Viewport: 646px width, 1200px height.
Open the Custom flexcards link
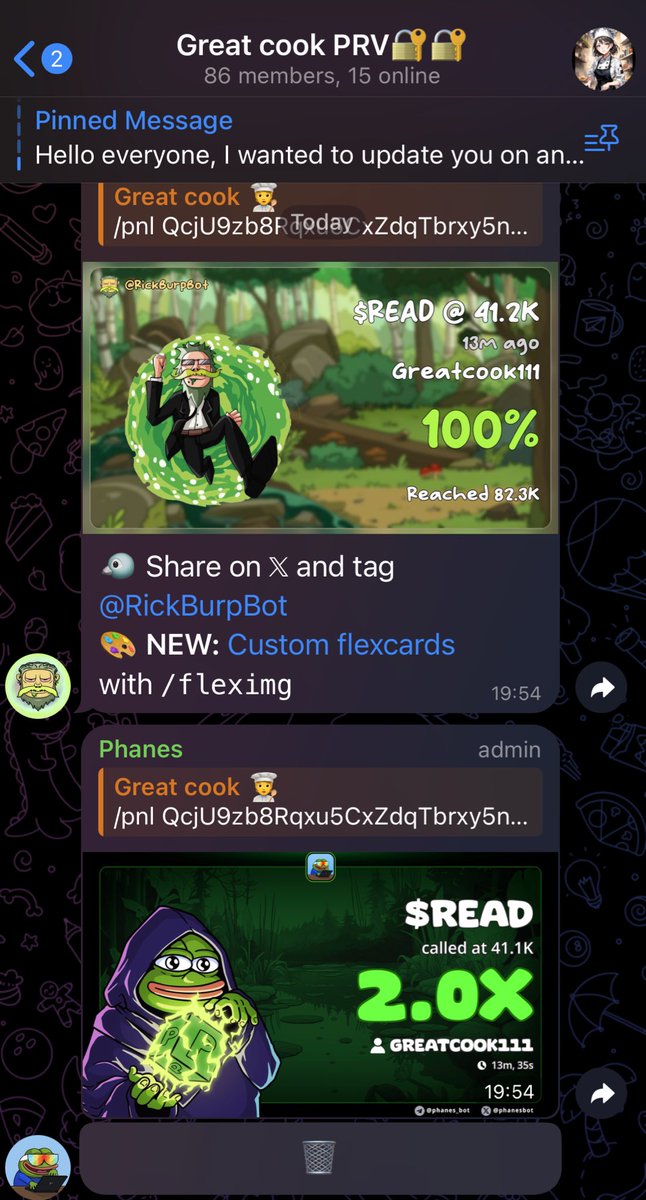point(341,644)
